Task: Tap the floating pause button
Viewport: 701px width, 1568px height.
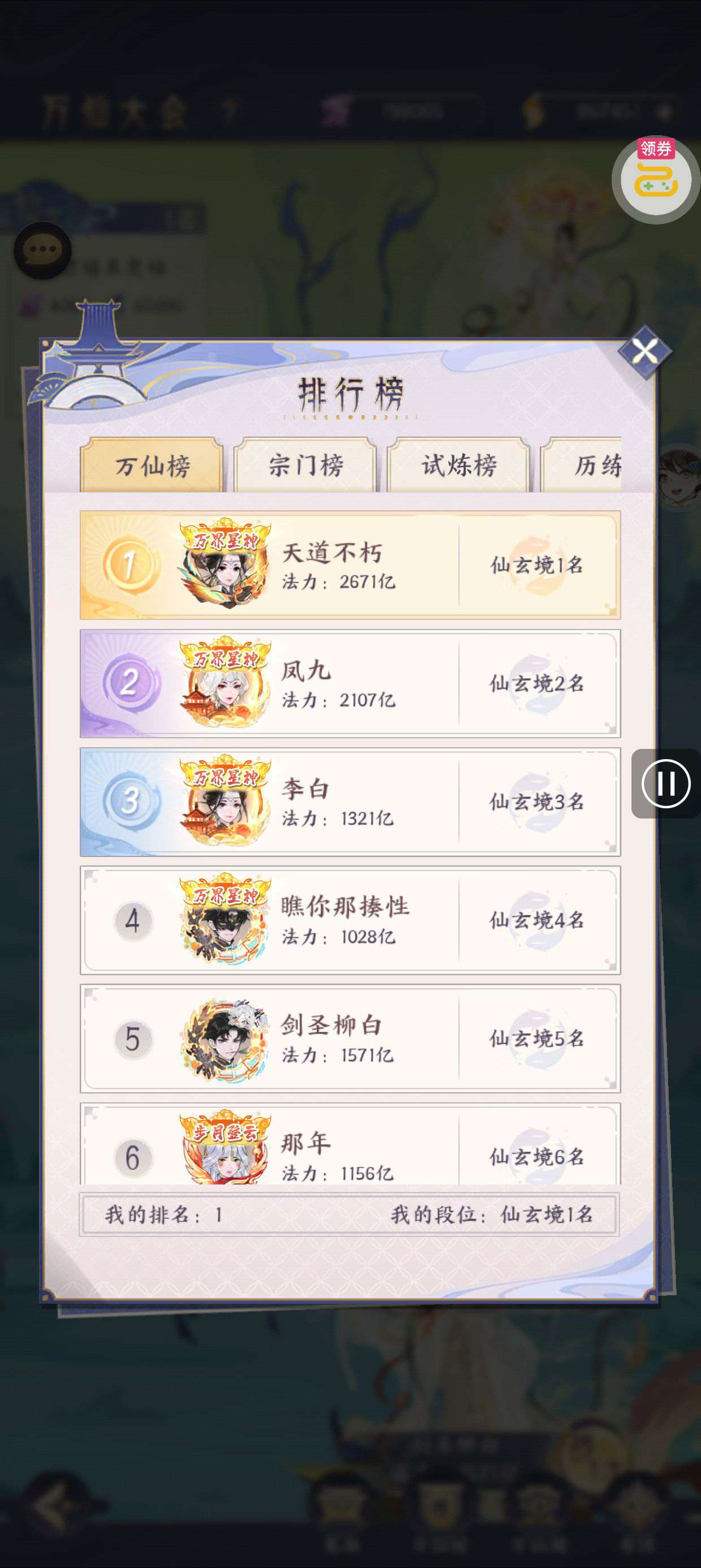Action: coord(666,783)
